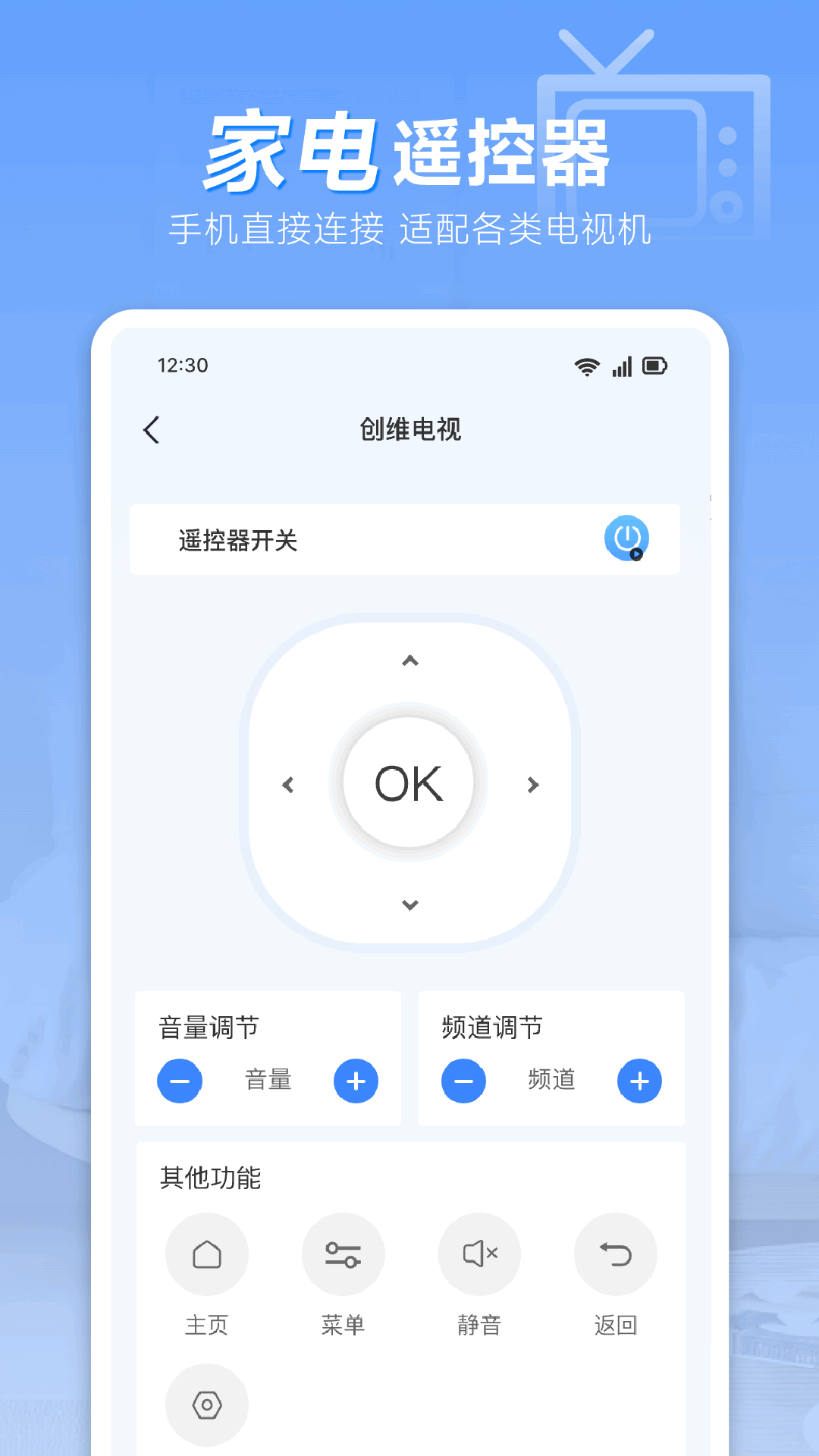Image resolution: width=819 pixels, height=1456 pixels.
Task: Increase volume with the plus button
Action: pyautogui.click(x=356, y=1080)
